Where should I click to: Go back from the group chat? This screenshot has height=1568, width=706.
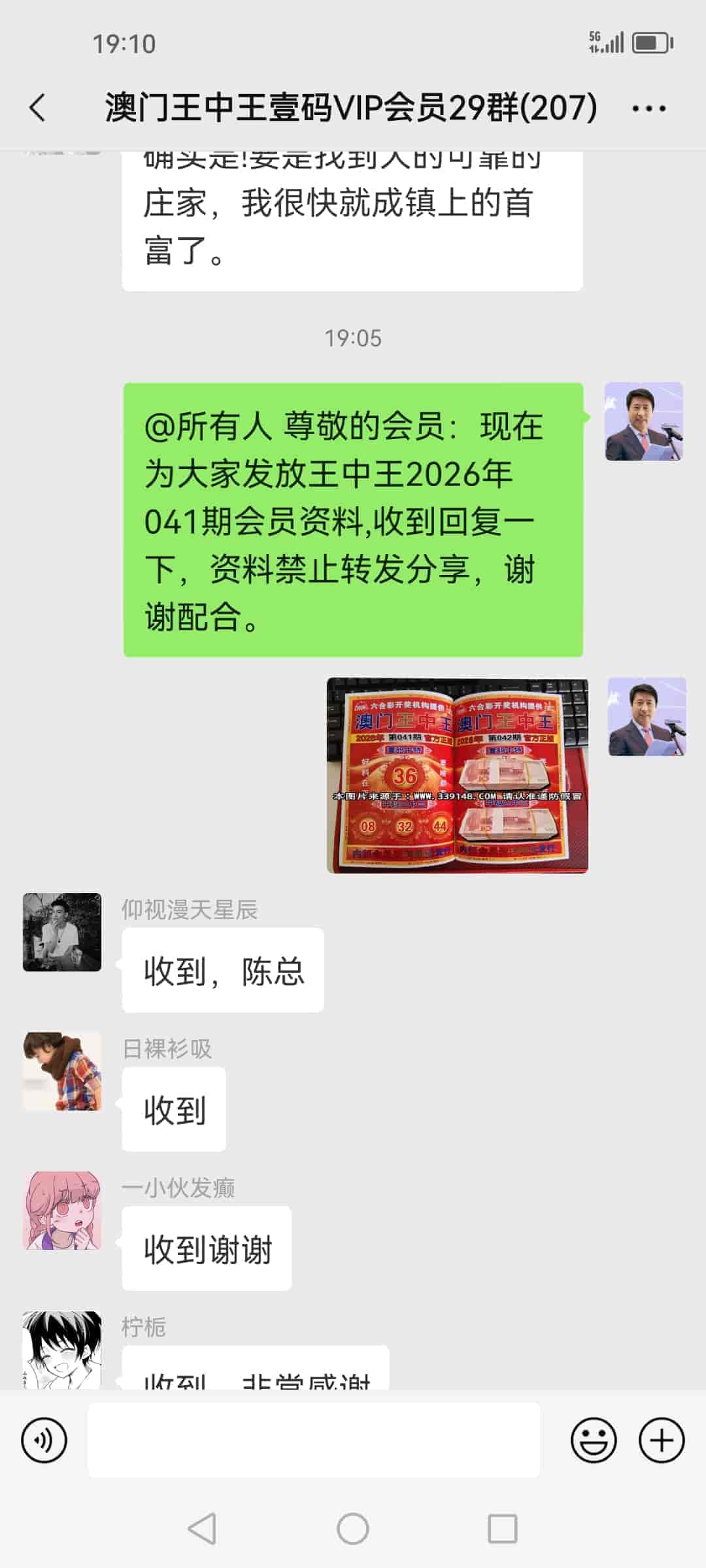pos(38,108)
